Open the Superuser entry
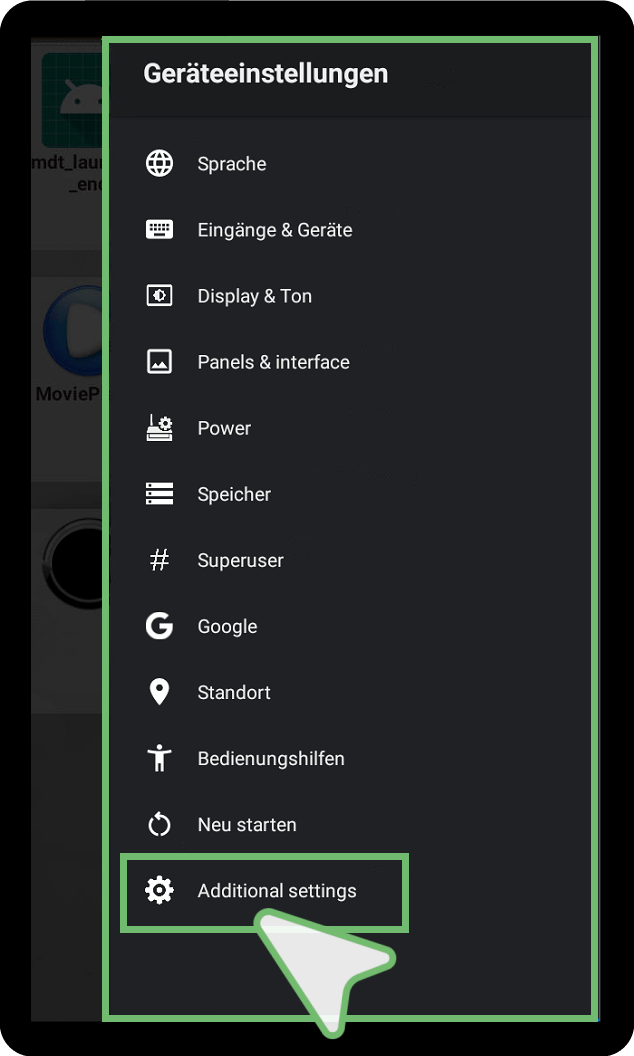Image resolution: width=634 pixels, height=1056 pixels. [x=350, y=560]
